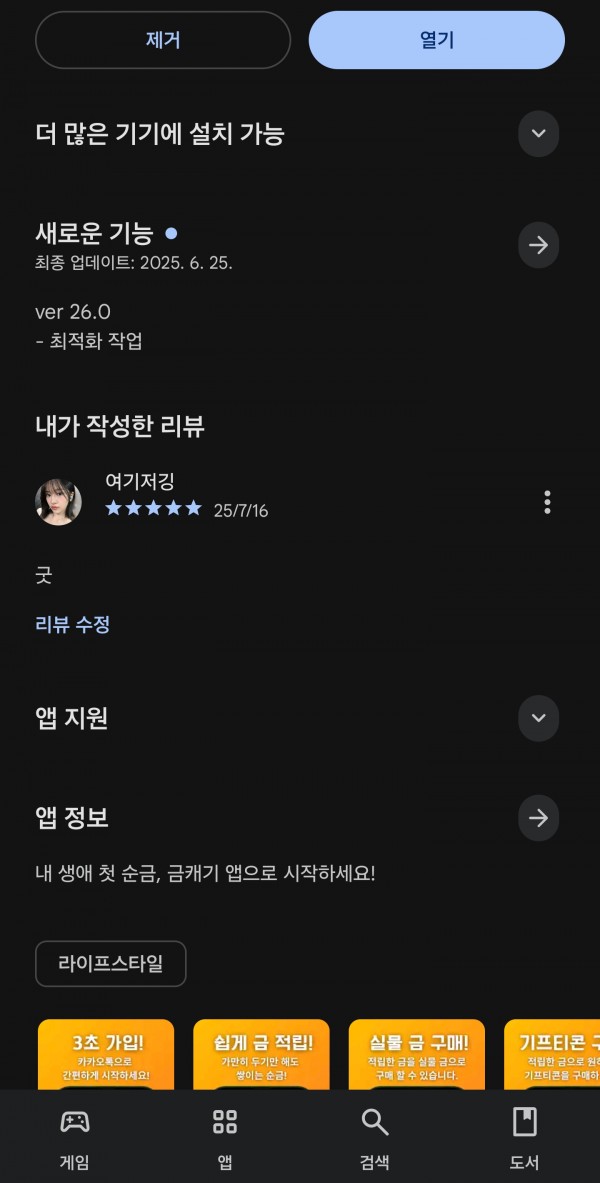Go to the 검색 tab
The height and width of the screenshot is (1183, 600).
coord(375,1139)
